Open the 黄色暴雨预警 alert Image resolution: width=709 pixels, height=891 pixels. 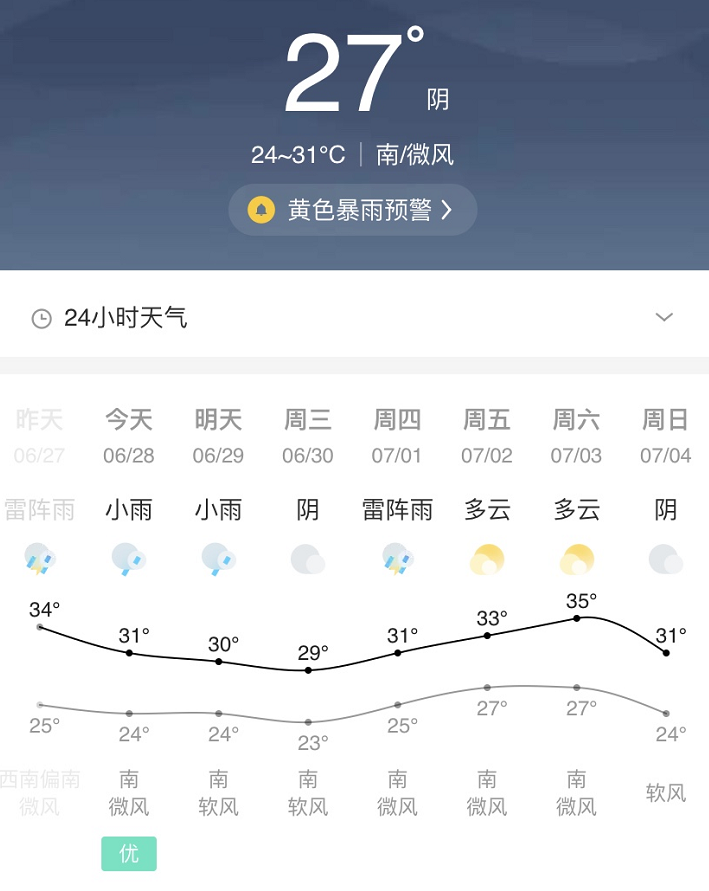click(x=353, y=210)
